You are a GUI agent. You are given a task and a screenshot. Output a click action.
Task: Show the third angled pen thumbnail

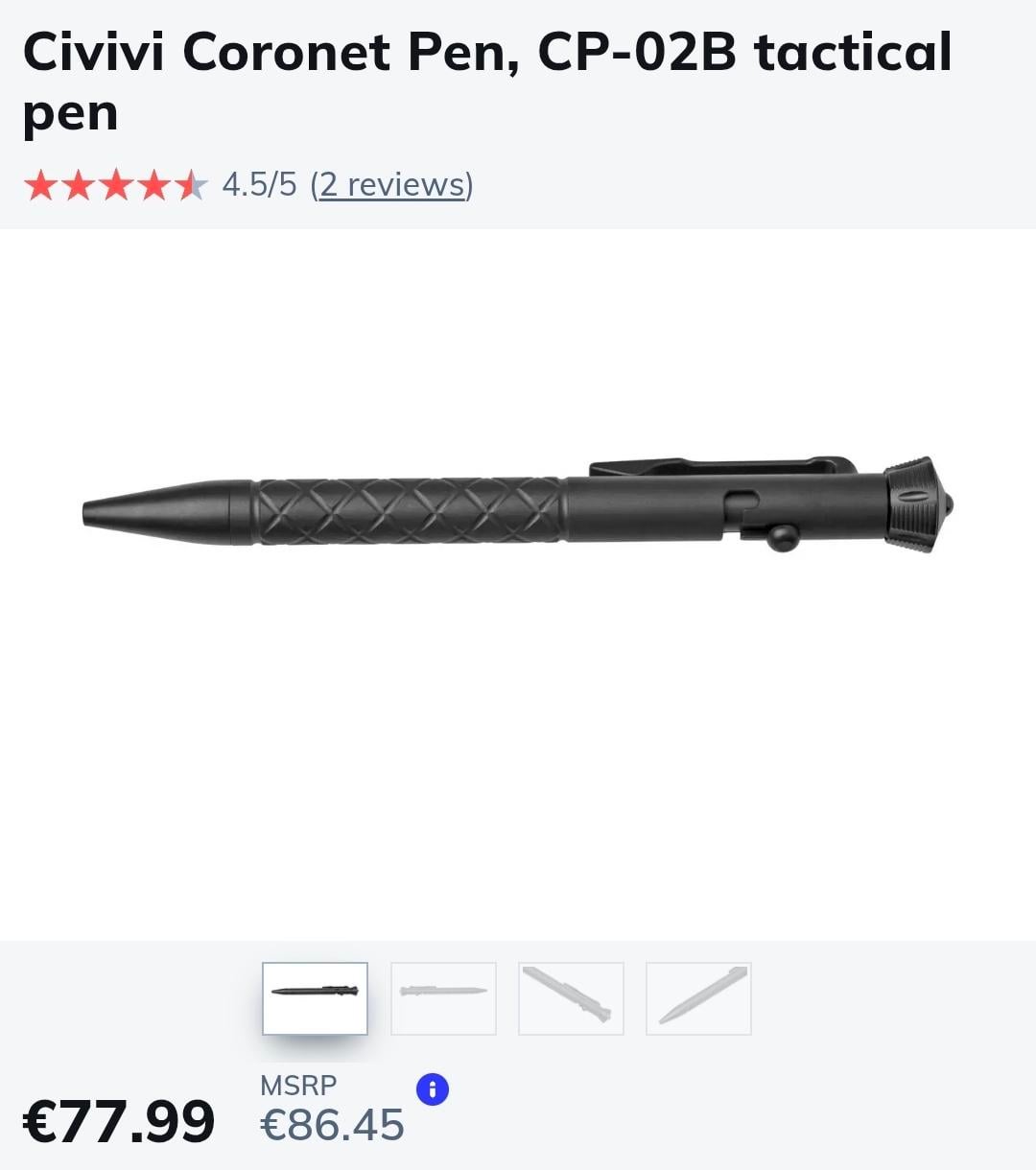(571, 998)
